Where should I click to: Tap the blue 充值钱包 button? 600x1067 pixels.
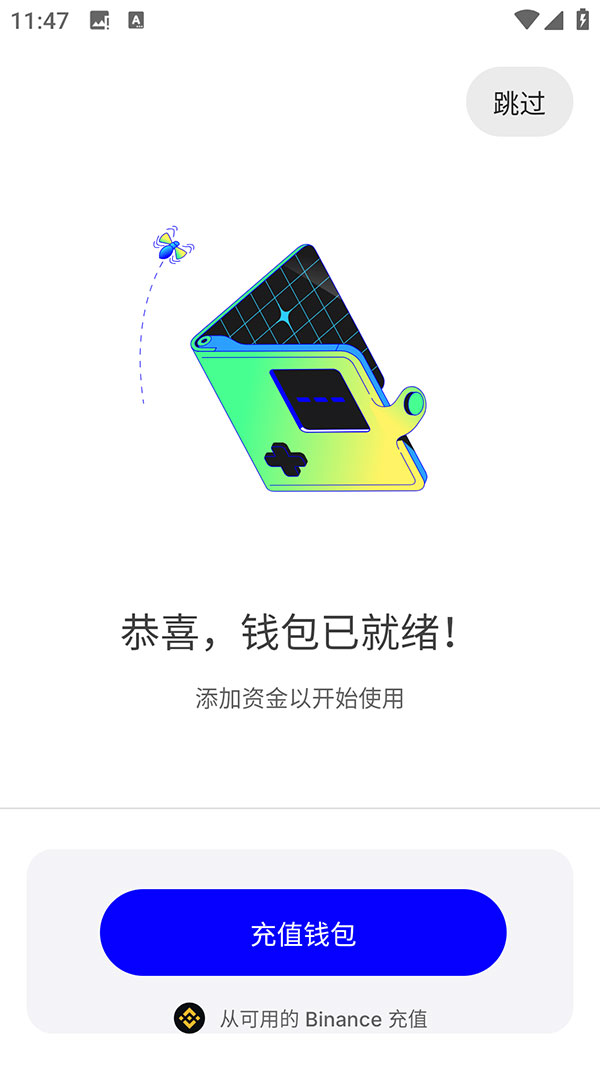pos(303,933)
